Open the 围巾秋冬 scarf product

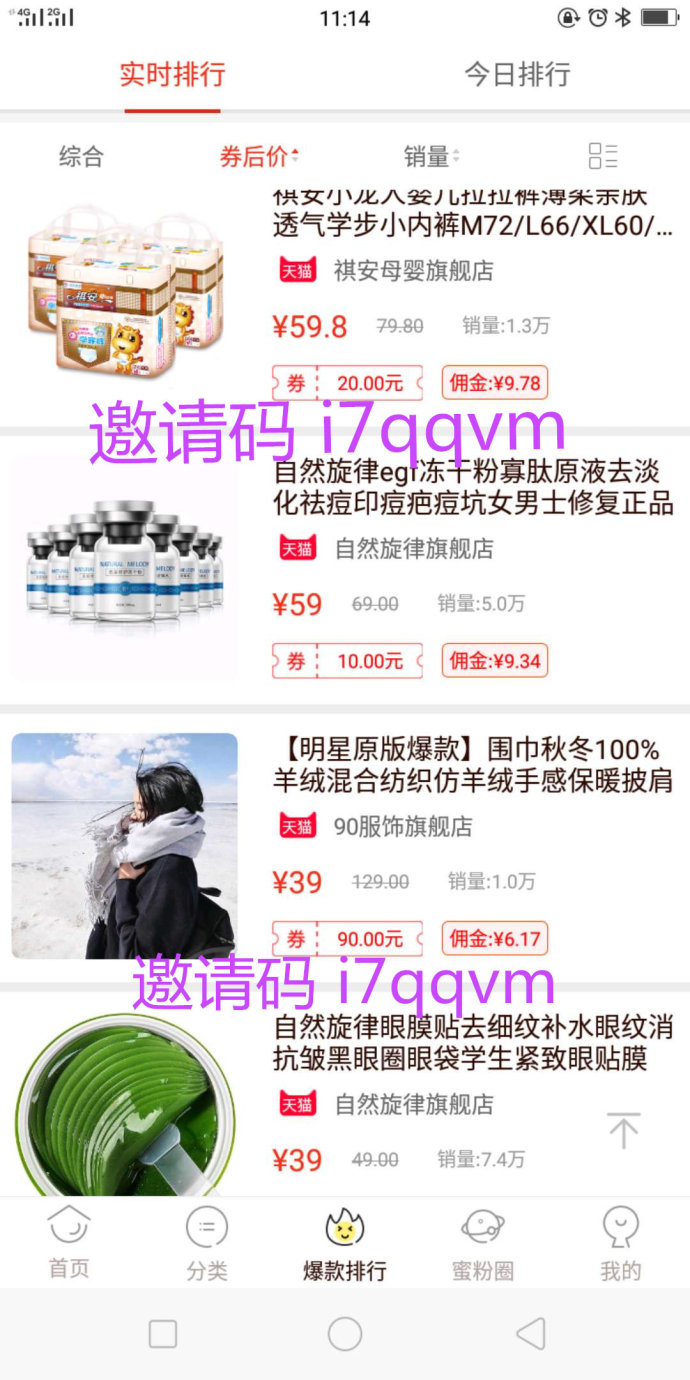pyautogui.click(x=345, y=847)
